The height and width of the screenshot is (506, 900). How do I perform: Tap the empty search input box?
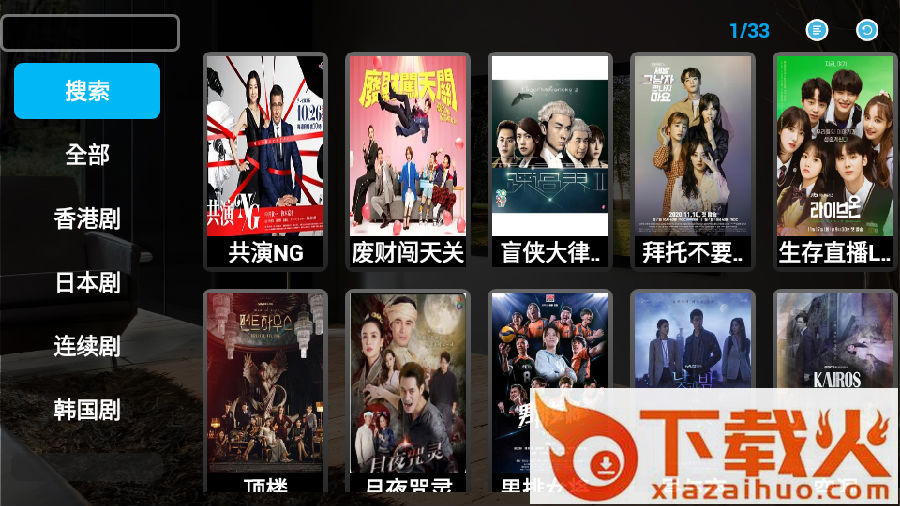[90, 33]
